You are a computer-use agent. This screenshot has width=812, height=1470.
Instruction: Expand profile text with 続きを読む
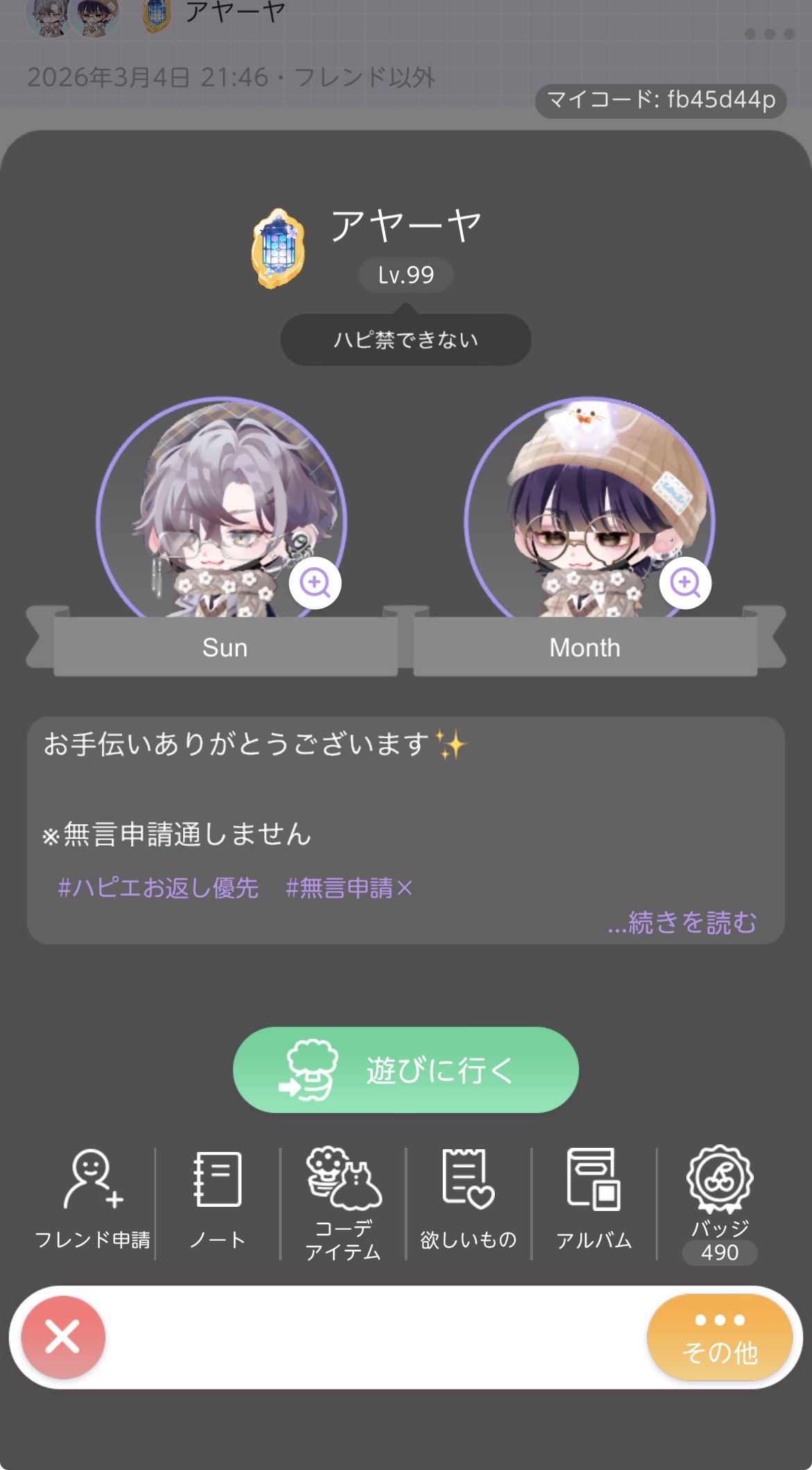pos(682,923)
